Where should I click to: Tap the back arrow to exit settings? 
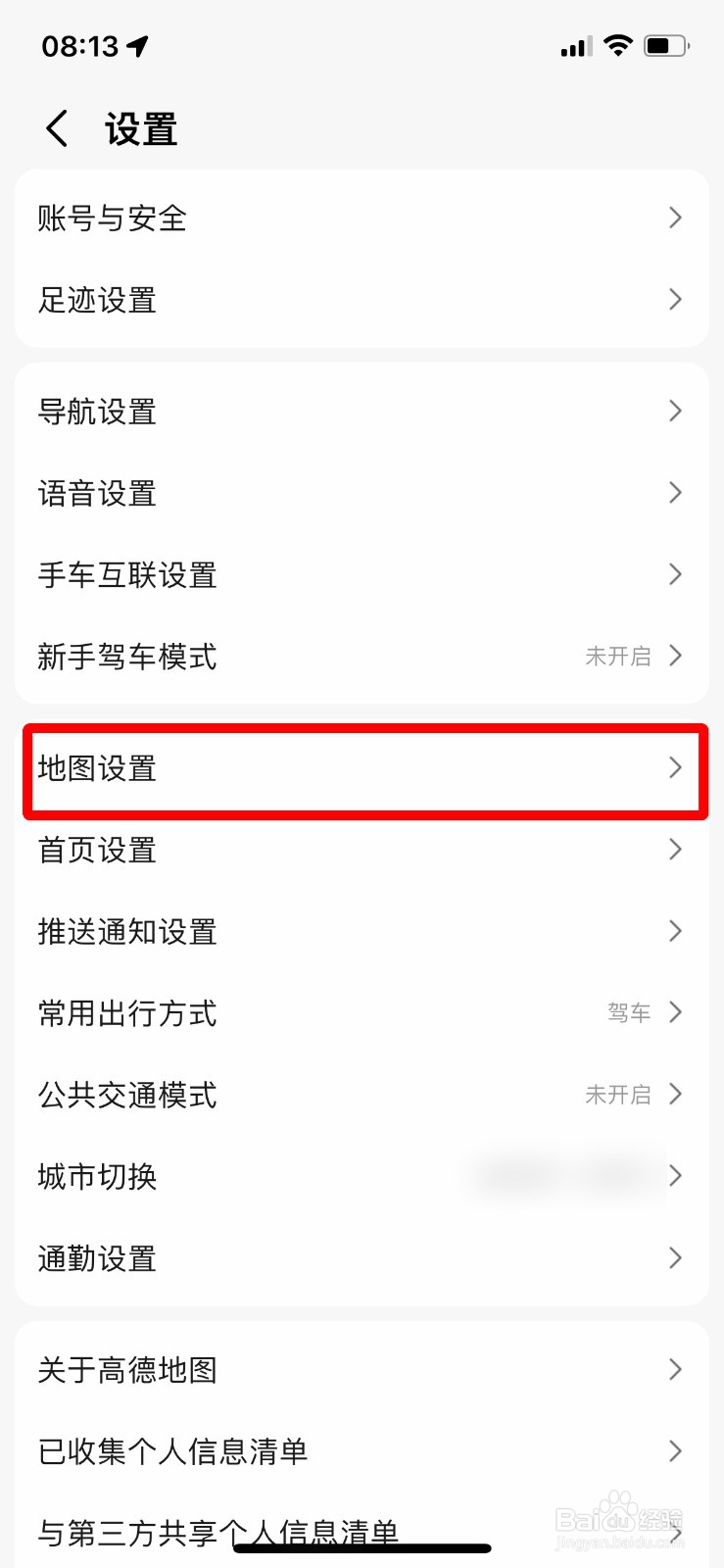[x=55, y=127]
